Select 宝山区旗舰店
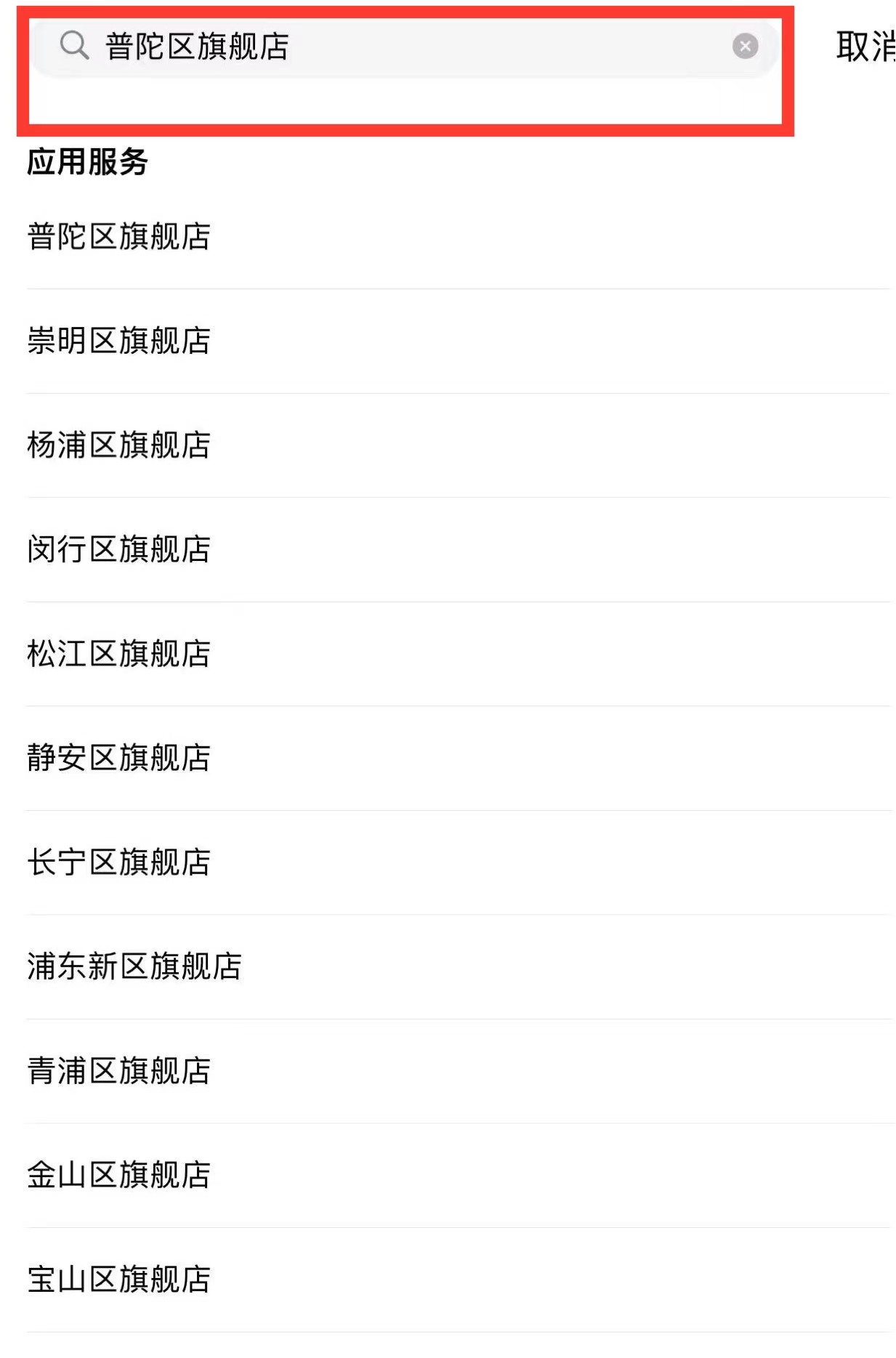The width and height of the screenshot is (896, 1358). (x=119, y=1280)
